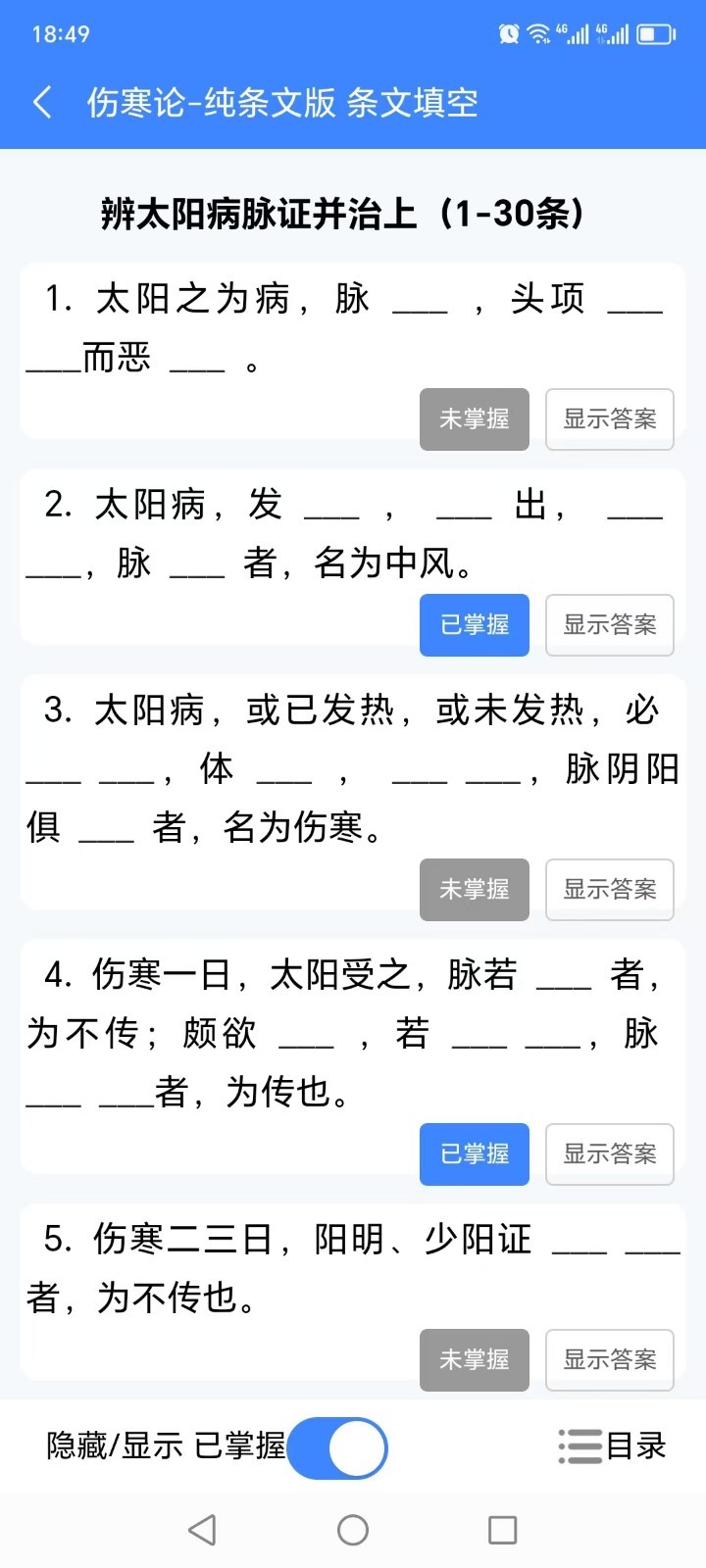
Task: Display the answer for question 4
Action: point(610,1154)
